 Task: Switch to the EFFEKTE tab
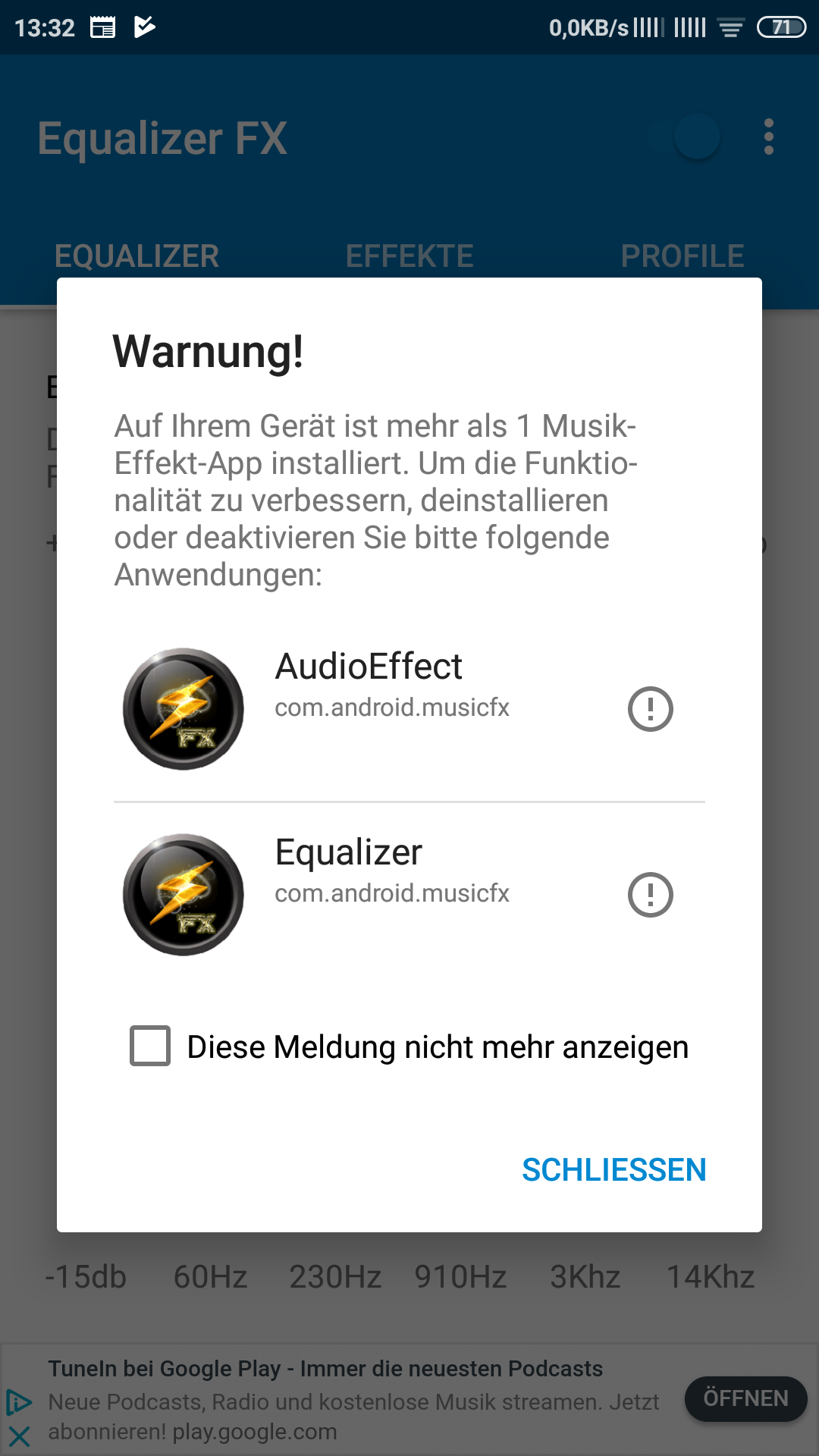[x=410, y=256]
